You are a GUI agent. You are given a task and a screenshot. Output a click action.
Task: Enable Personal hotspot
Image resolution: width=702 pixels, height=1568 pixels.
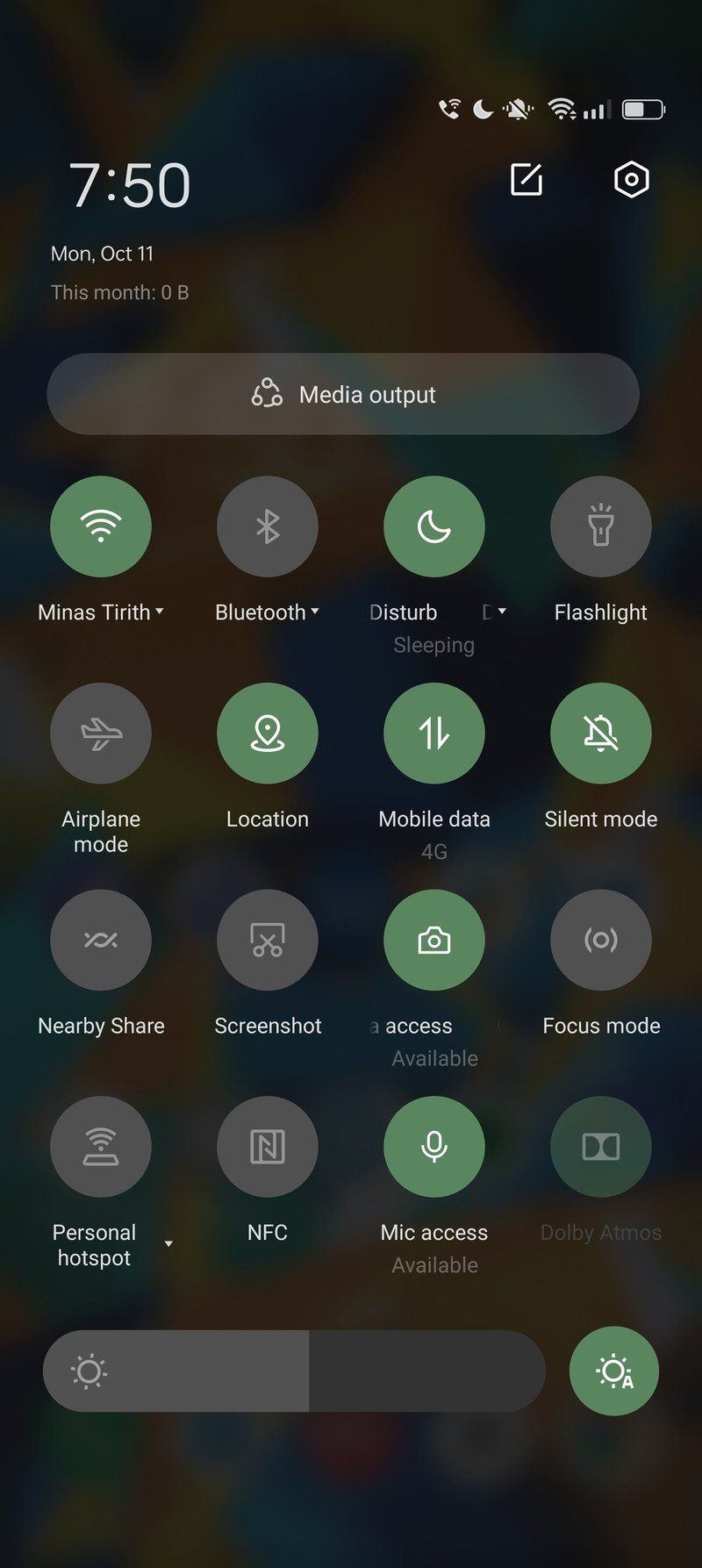[101, 1147]
